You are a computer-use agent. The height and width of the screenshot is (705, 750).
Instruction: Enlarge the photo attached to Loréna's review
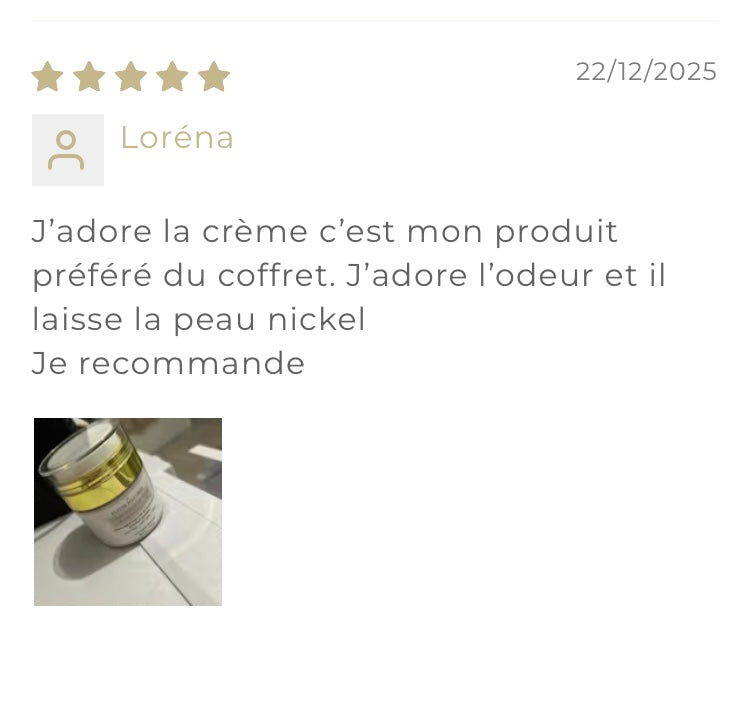pos(128,511)
